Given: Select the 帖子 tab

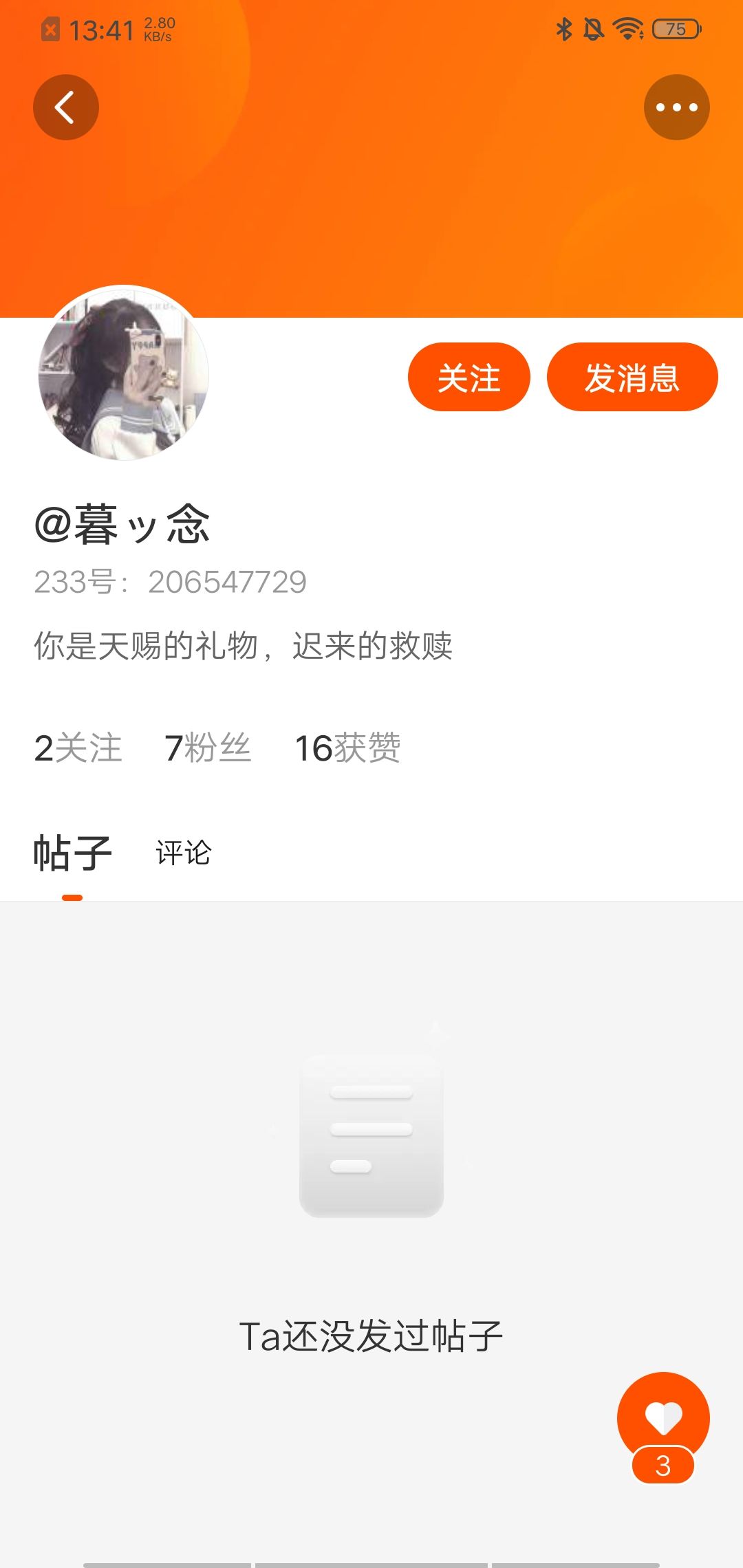Looking at the screenshot, I should [73, 853].
